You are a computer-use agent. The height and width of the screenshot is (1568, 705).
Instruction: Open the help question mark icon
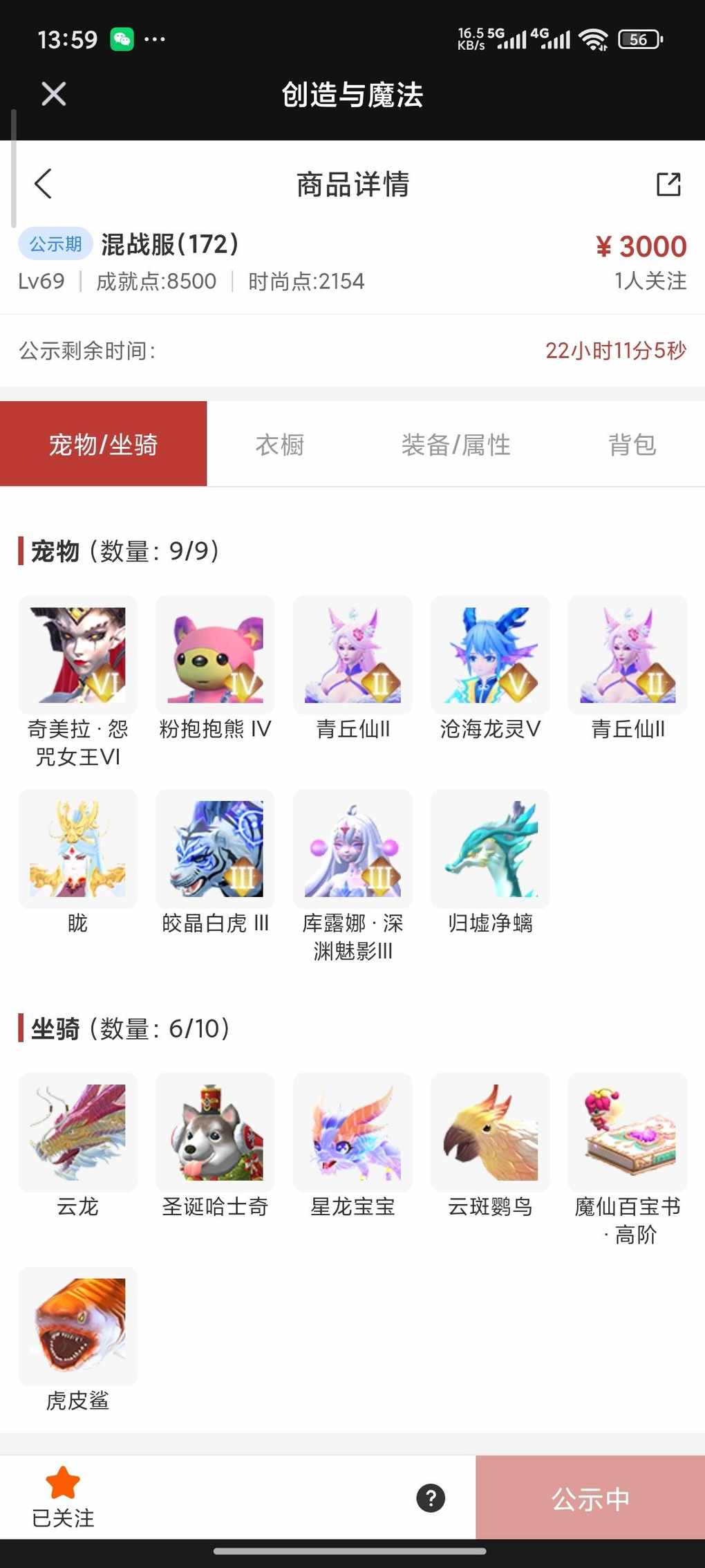click(431, 1498)
